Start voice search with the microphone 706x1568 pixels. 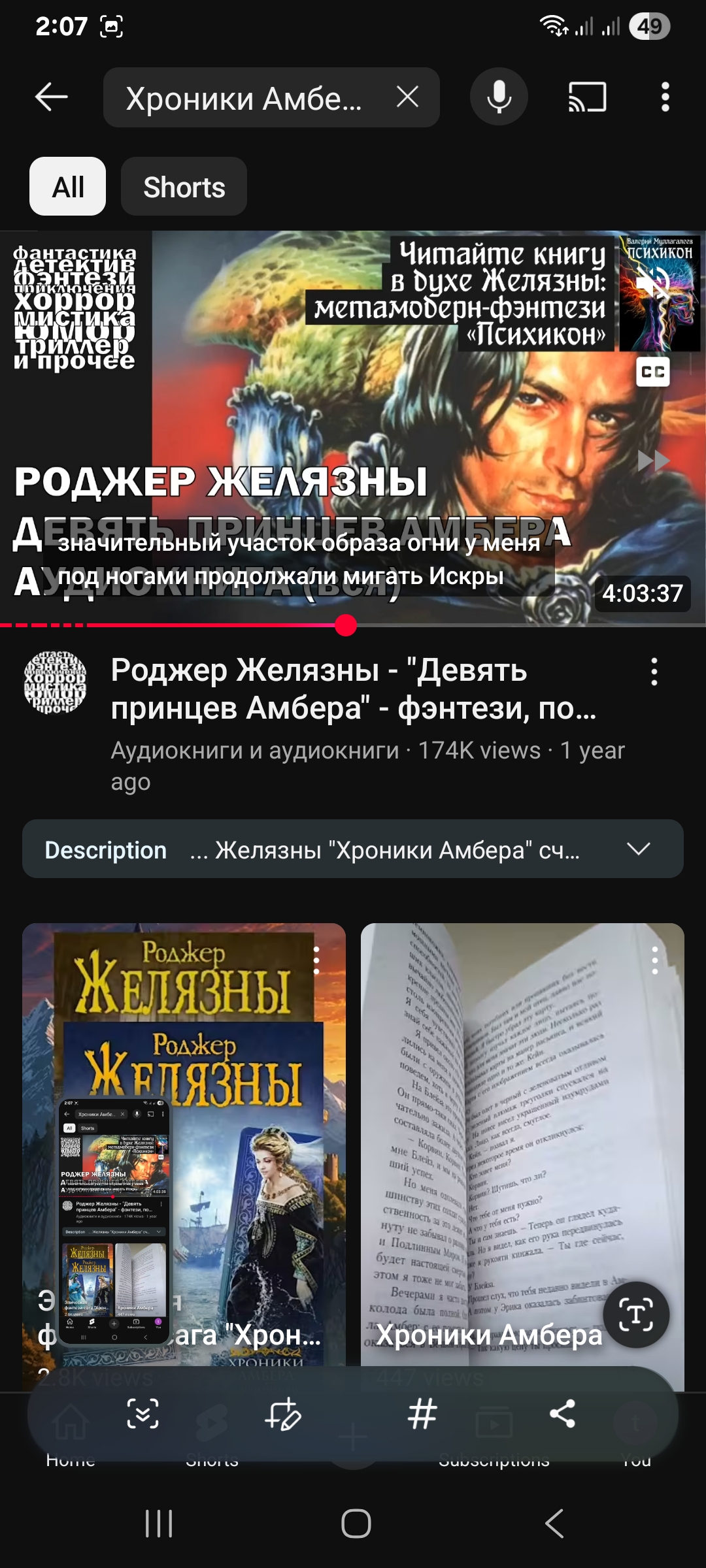[499, 97]
